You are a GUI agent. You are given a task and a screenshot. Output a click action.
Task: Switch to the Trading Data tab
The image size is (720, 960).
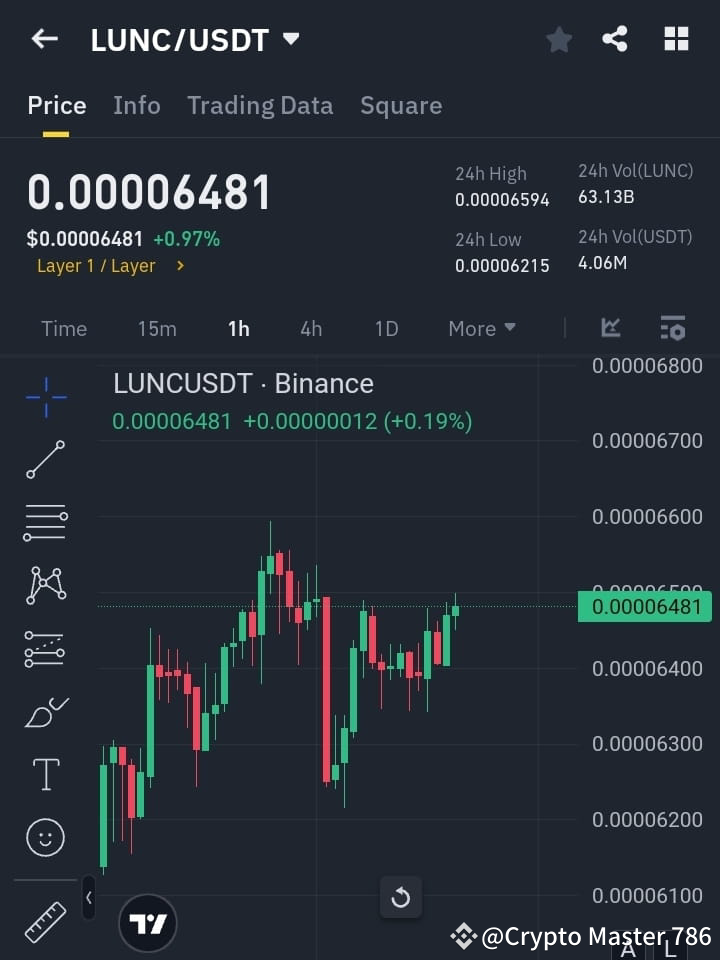point(260,105)
